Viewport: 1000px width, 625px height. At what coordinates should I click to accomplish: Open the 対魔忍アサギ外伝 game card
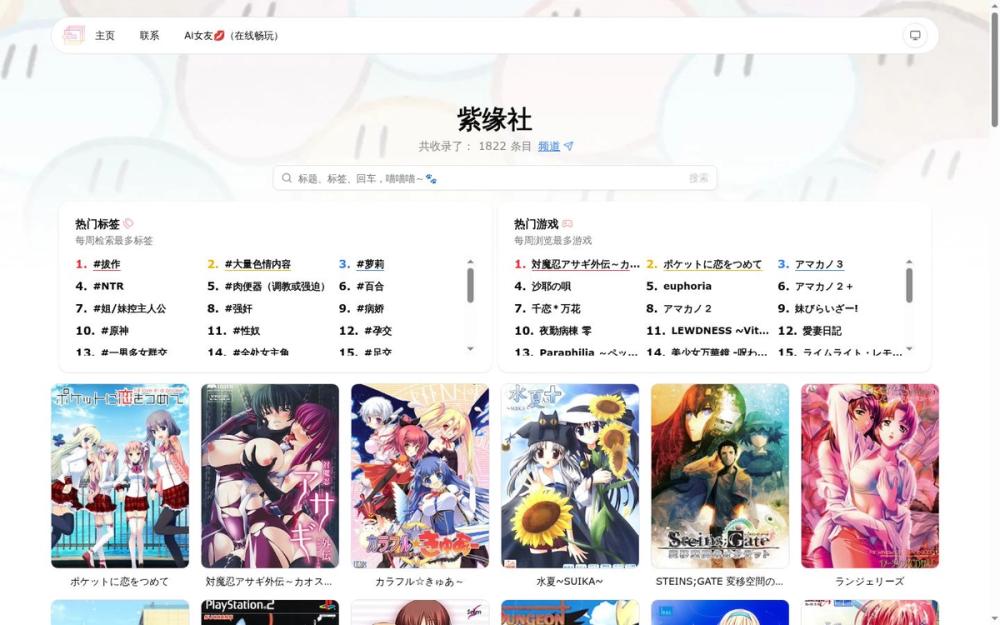coord(270,476)
